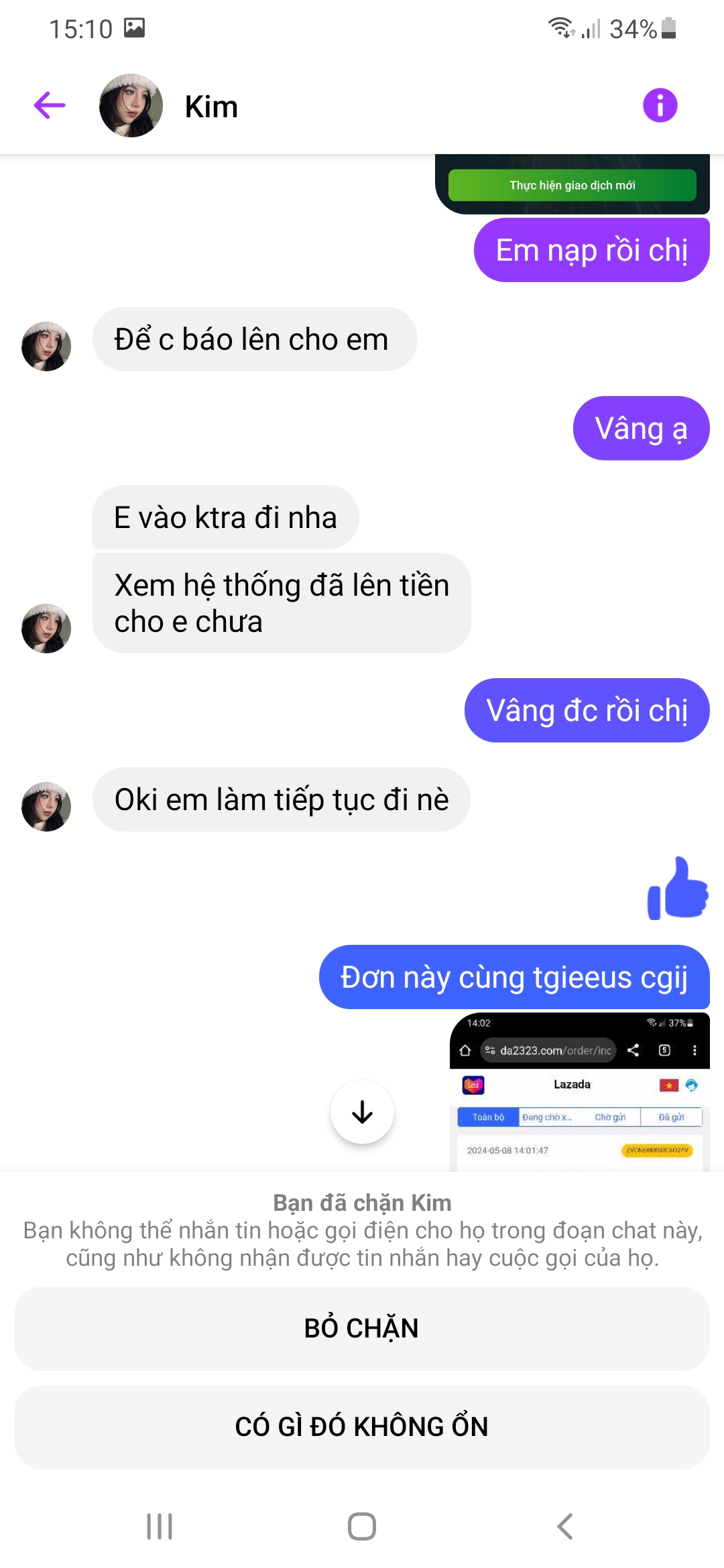
Task: Go back from the Kim chat
Action: tap(50, 106)
